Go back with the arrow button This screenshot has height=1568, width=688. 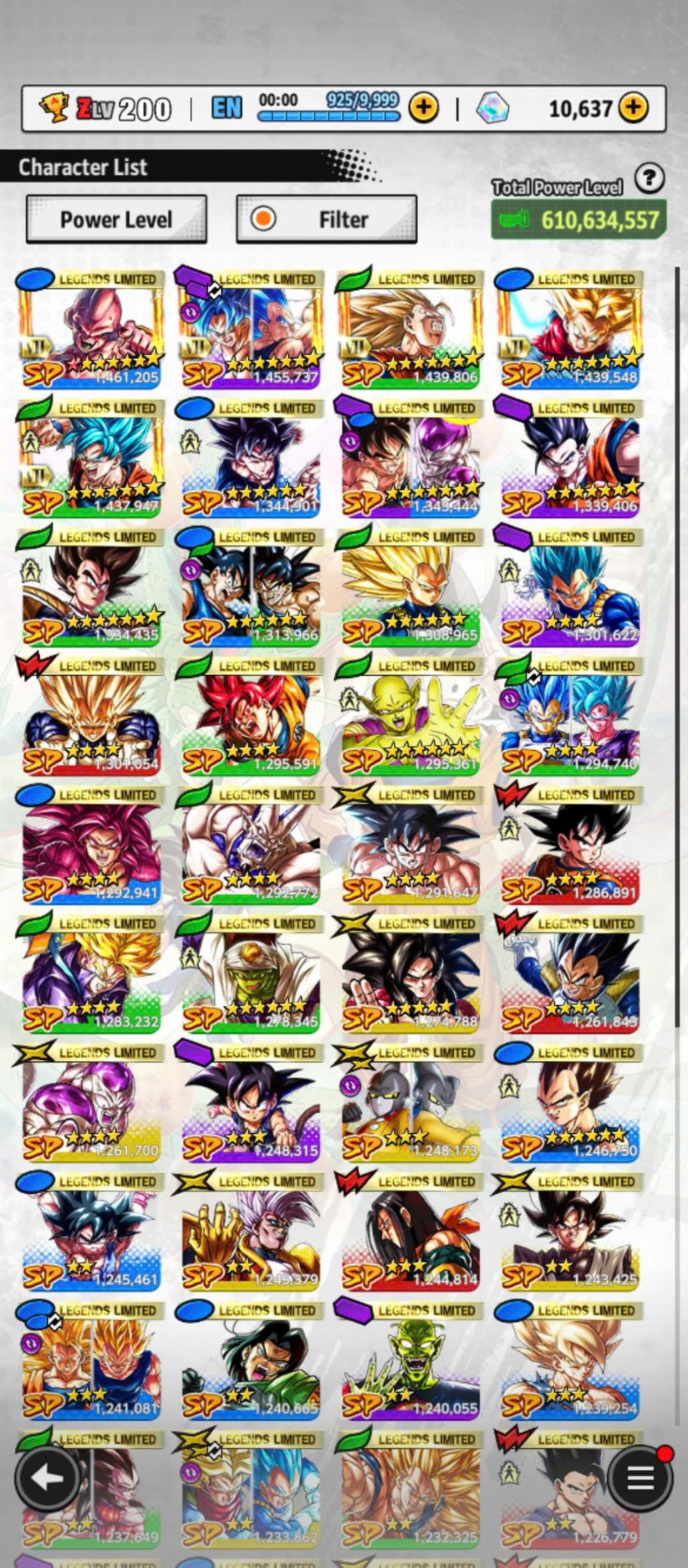tap(48, 1477)
